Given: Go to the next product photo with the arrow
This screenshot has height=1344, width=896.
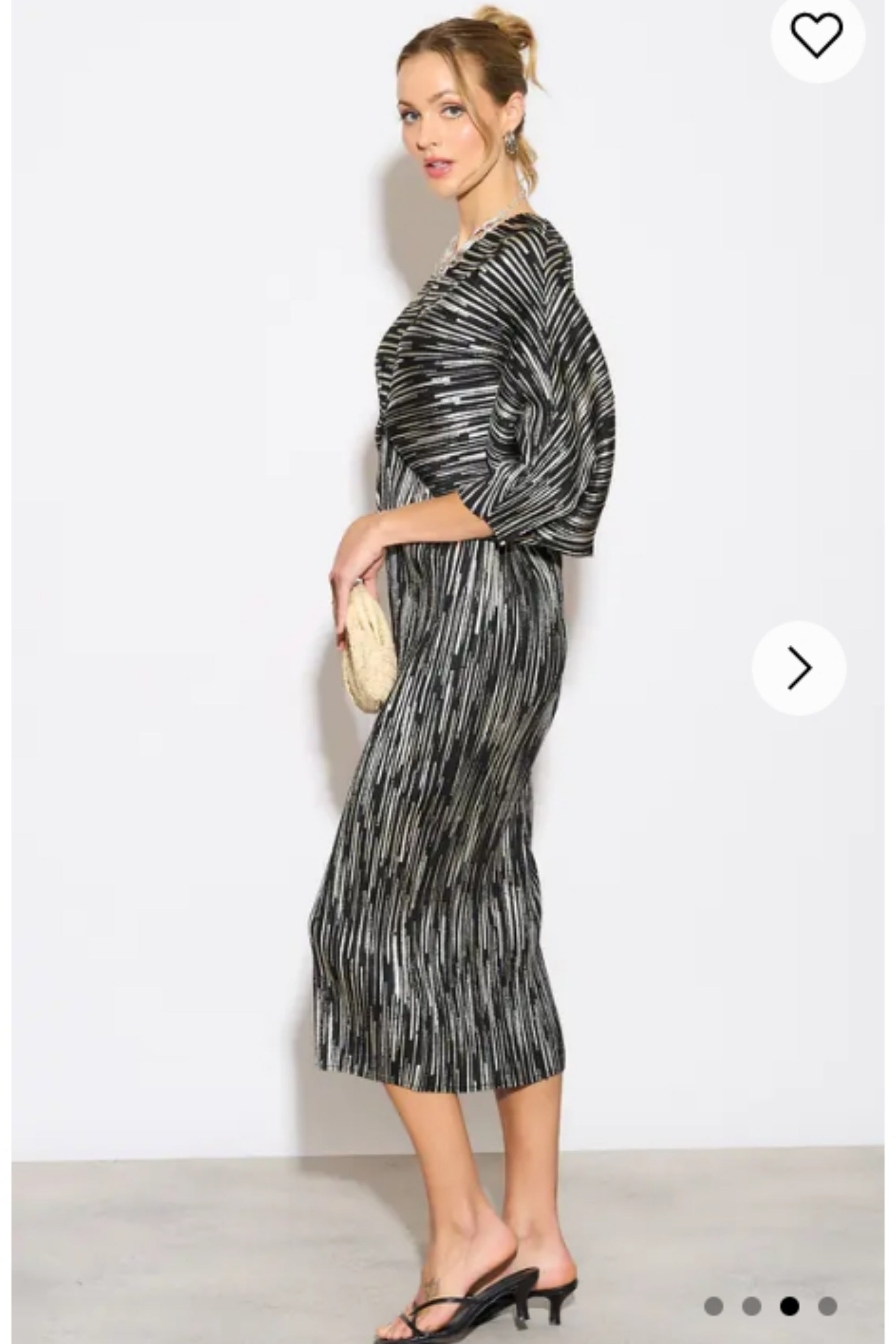Looking at the screenshot, I should pos(798,668).
